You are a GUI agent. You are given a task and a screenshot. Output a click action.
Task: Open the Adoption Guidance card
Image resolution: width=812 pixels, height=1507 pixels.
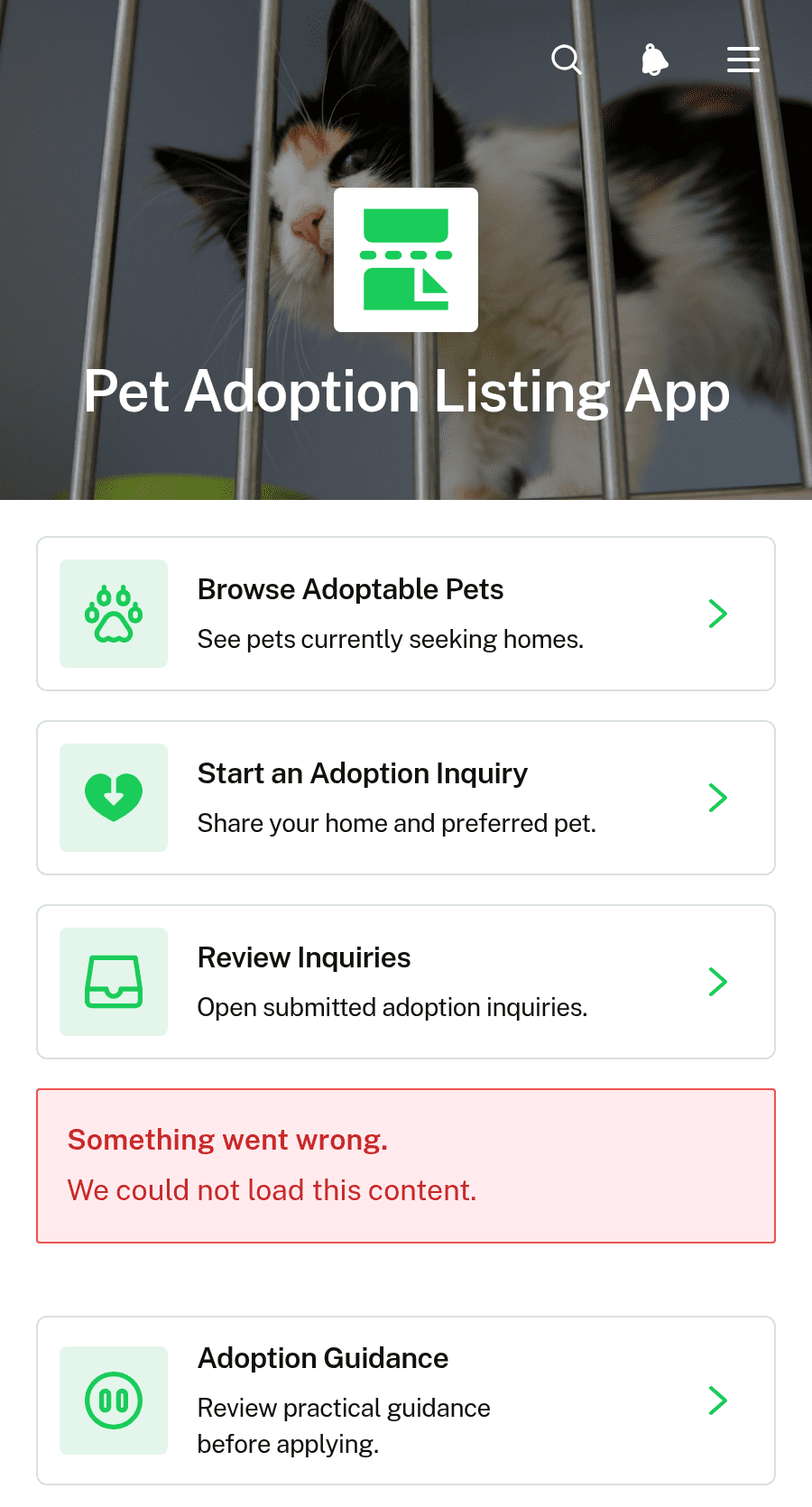(x=406, y=1401)
